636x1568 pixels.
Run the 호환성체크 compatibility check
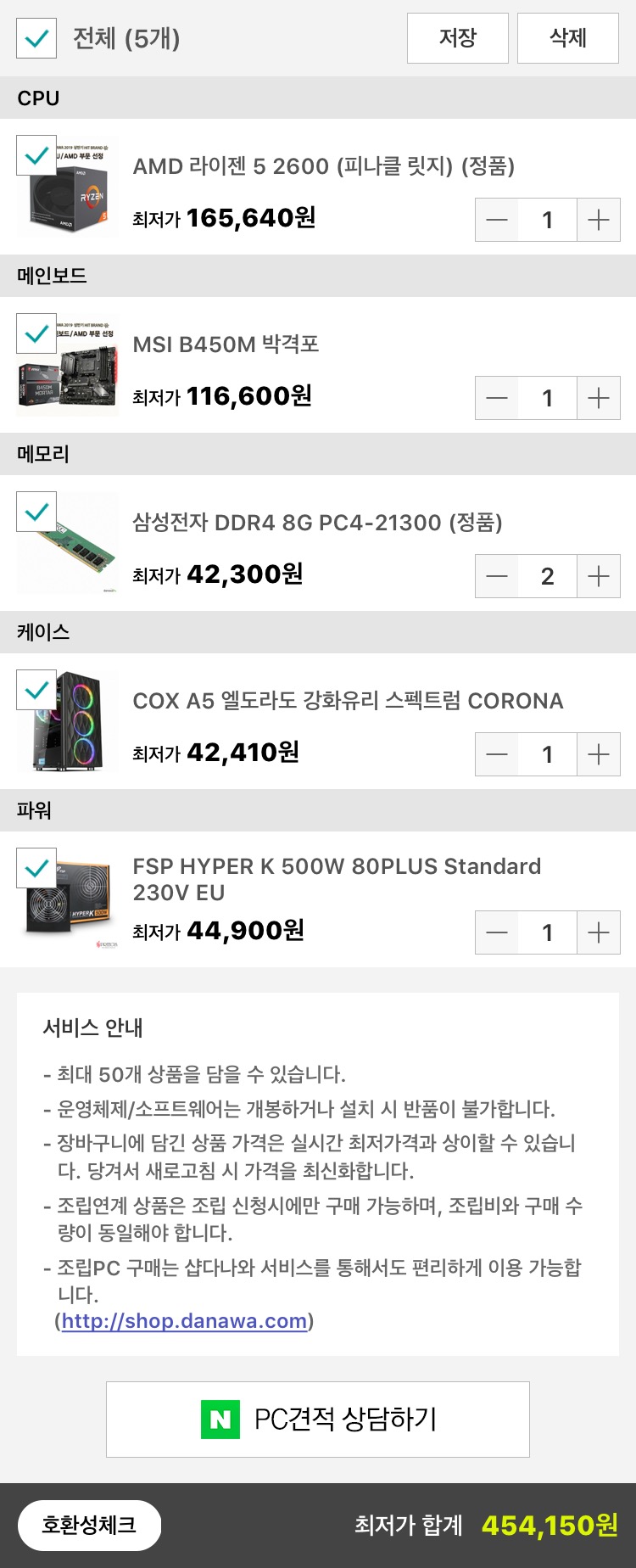[x=89, y=1525]
